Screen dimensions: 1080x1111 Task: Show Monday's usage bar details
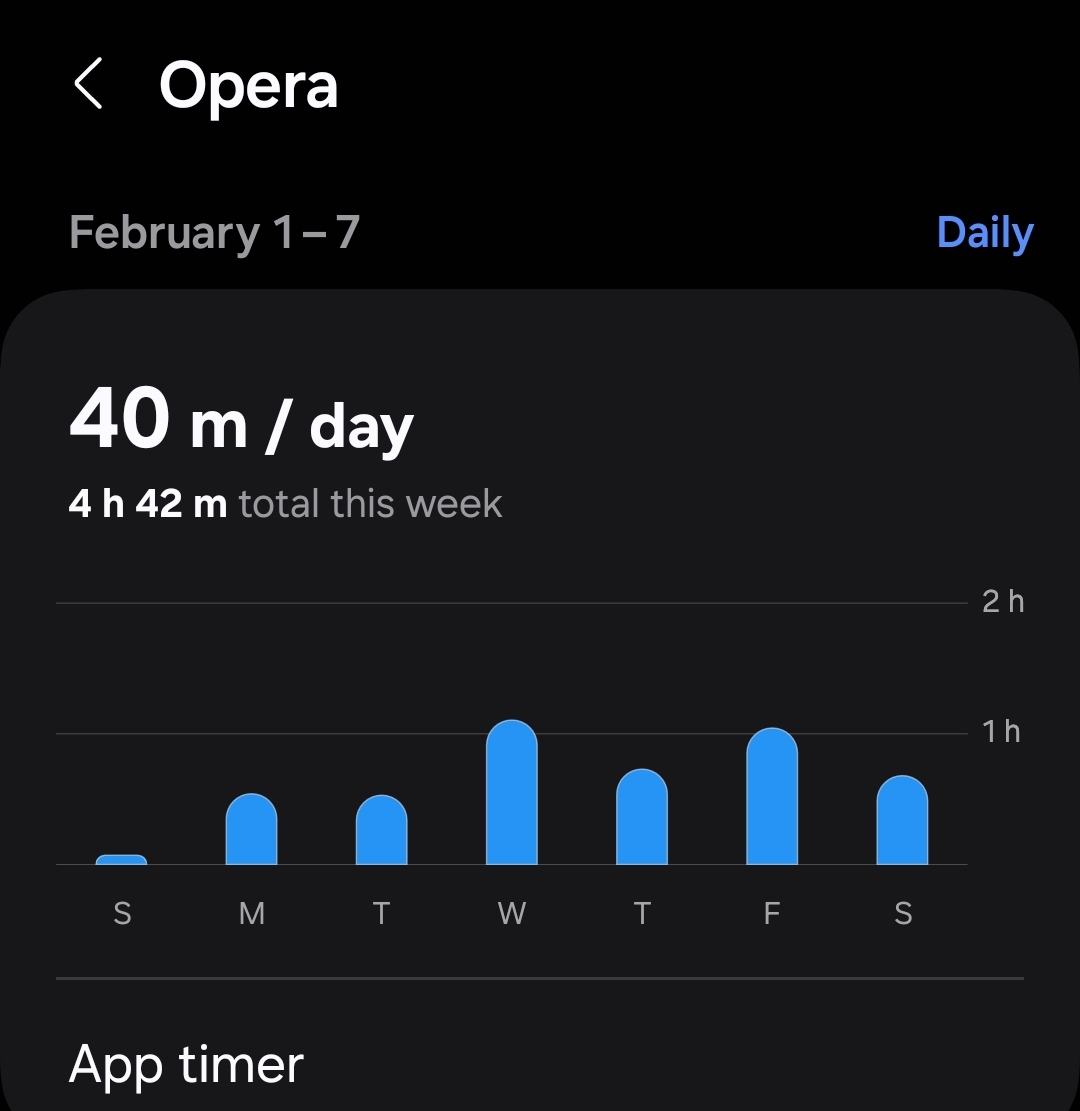point(251,829)
